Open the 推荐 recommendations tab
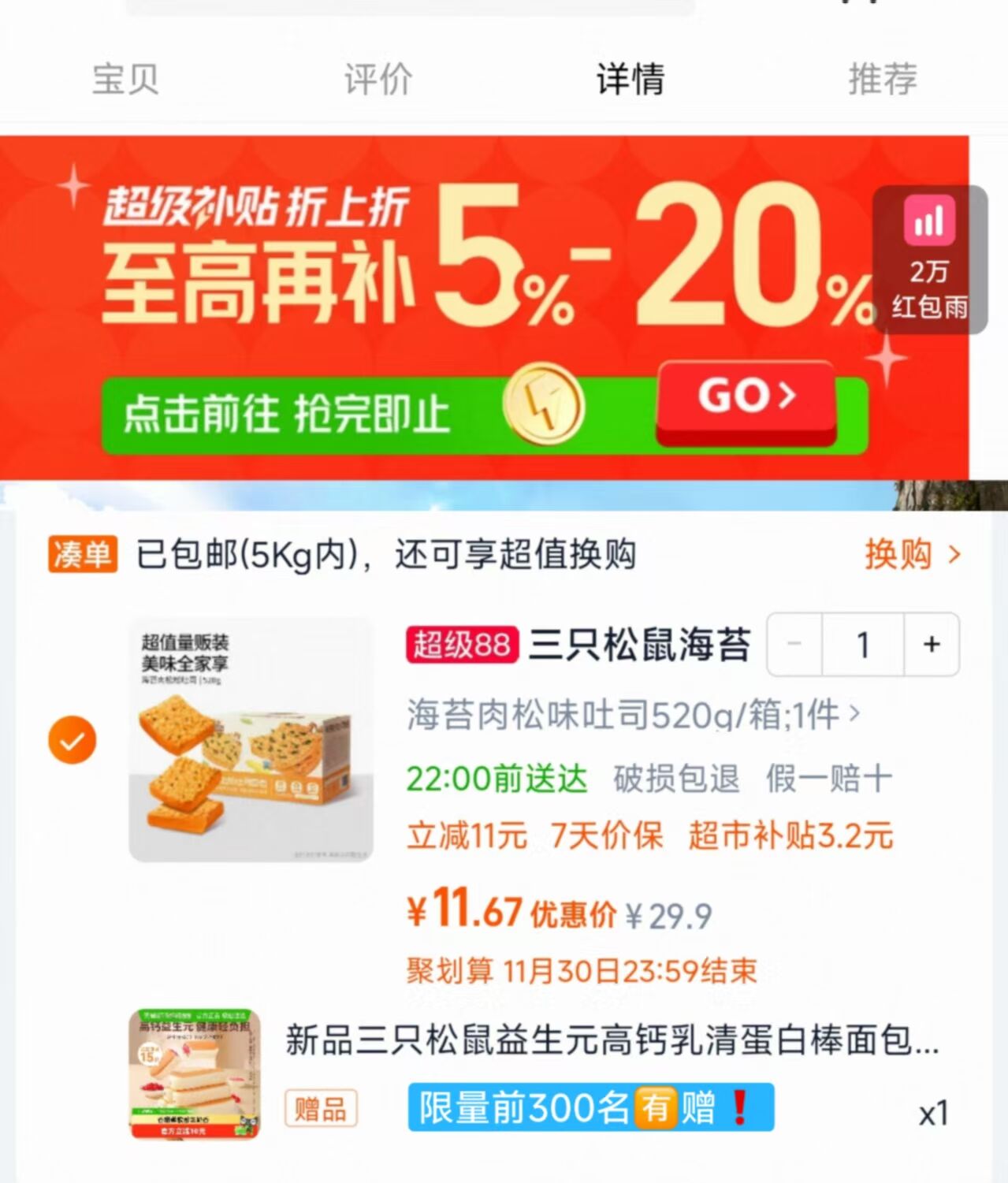This screenshot has height=1183, width=1008. point(882,78)
